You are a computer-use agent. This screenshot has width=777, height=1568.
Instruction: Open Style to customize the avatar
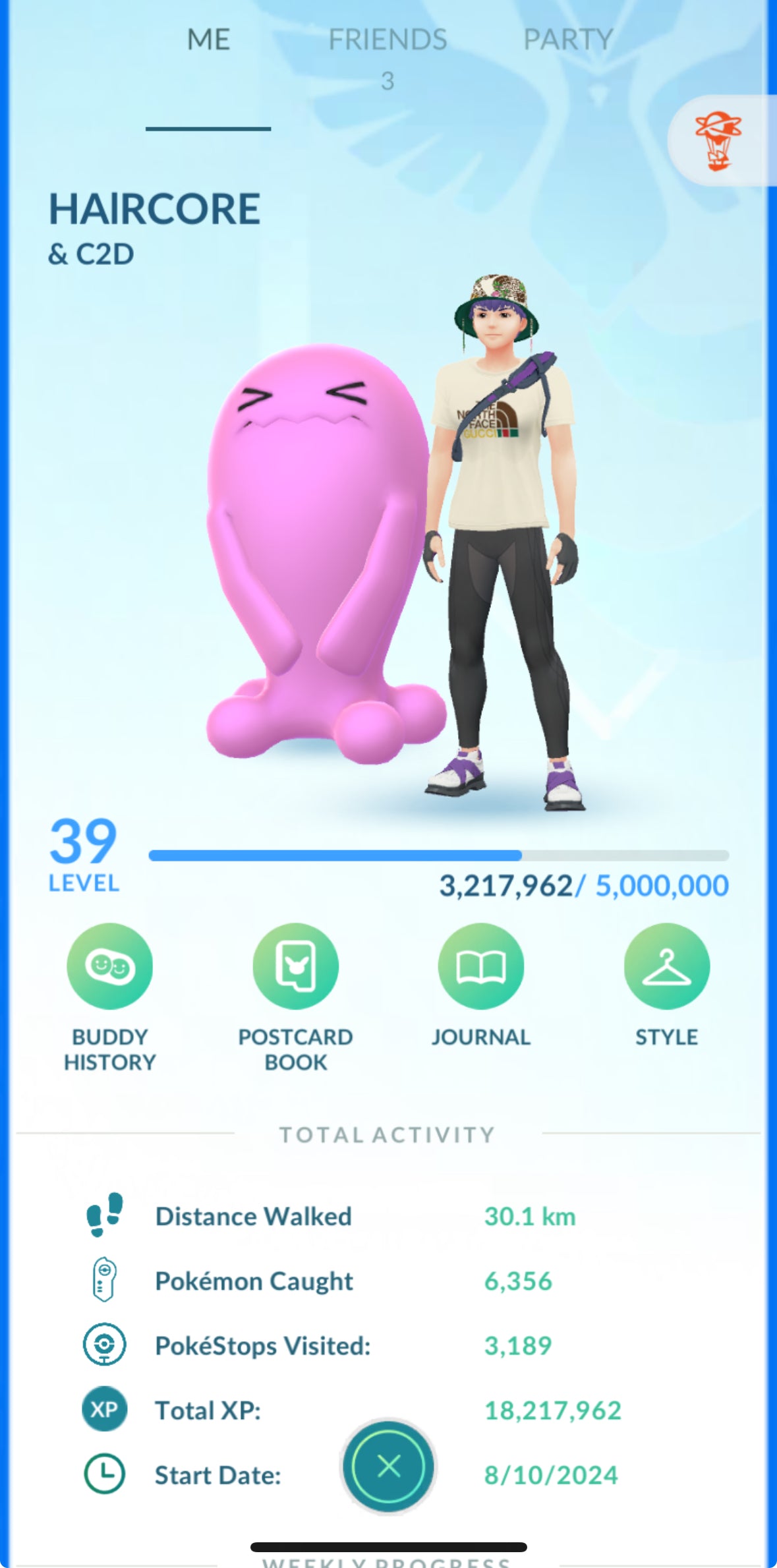click(666, 966)
